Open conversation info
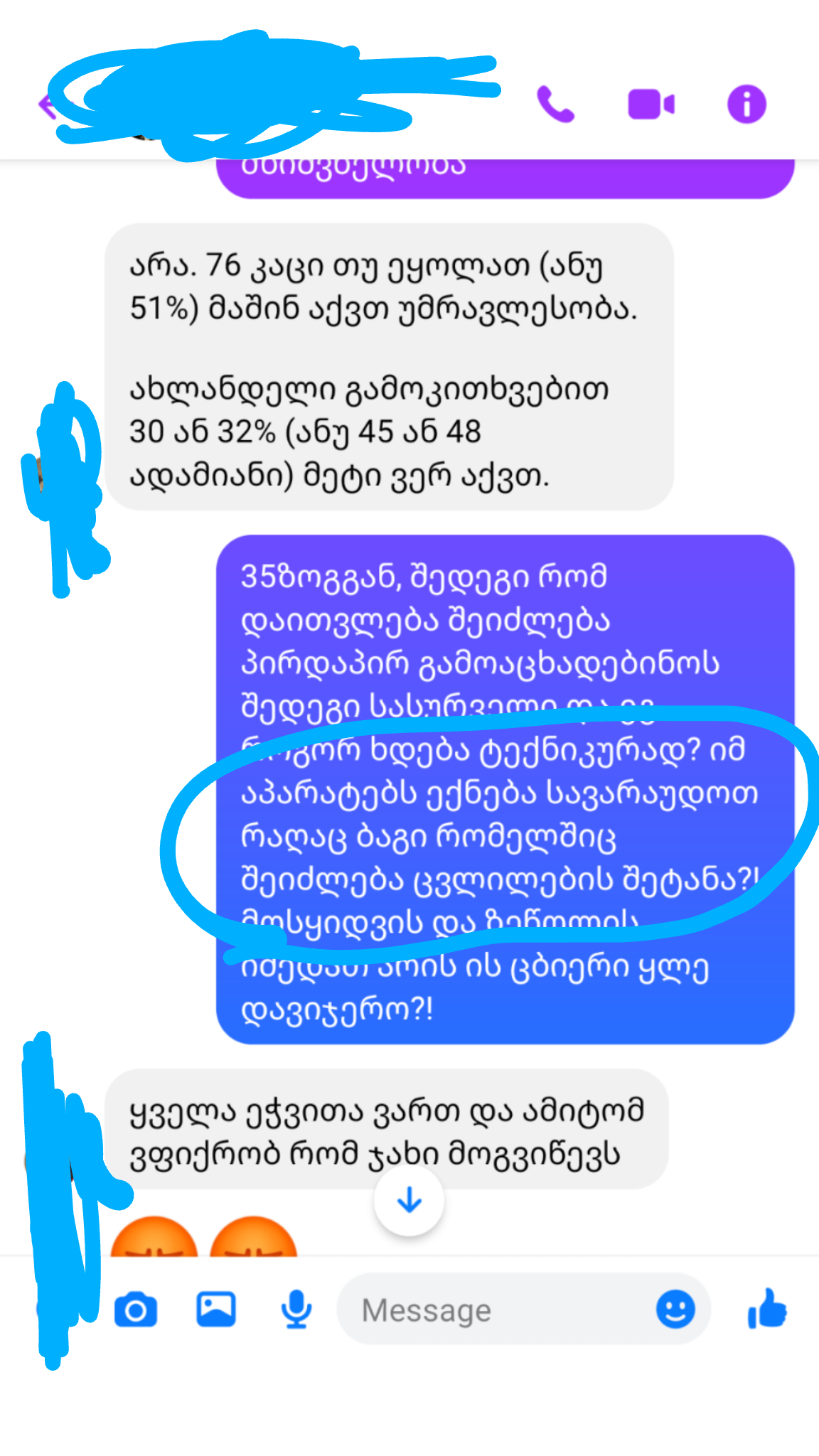This screenshot has height=1456, width=819. click(x=746, y=105)
